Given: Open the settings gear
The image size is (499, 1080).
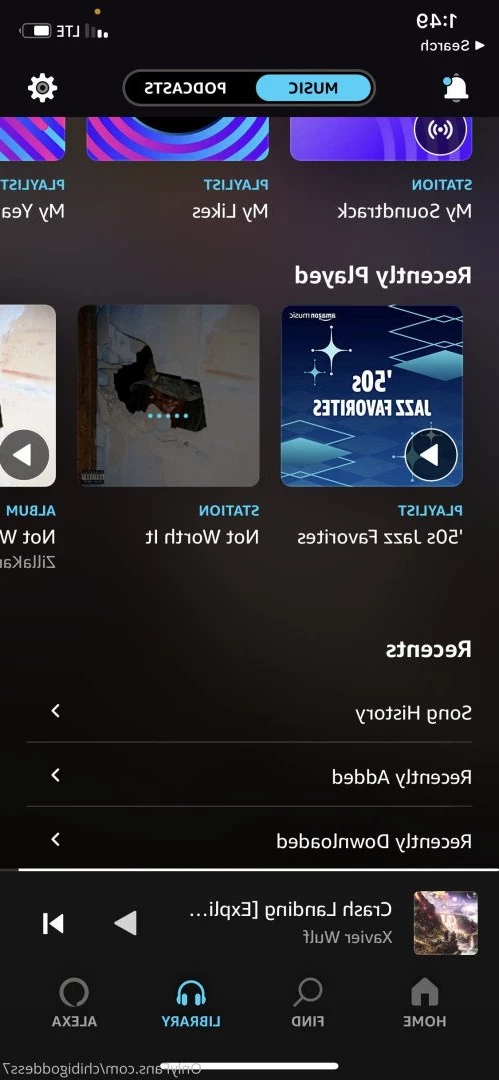Looking at the screenshot, I should click(43, 88).
